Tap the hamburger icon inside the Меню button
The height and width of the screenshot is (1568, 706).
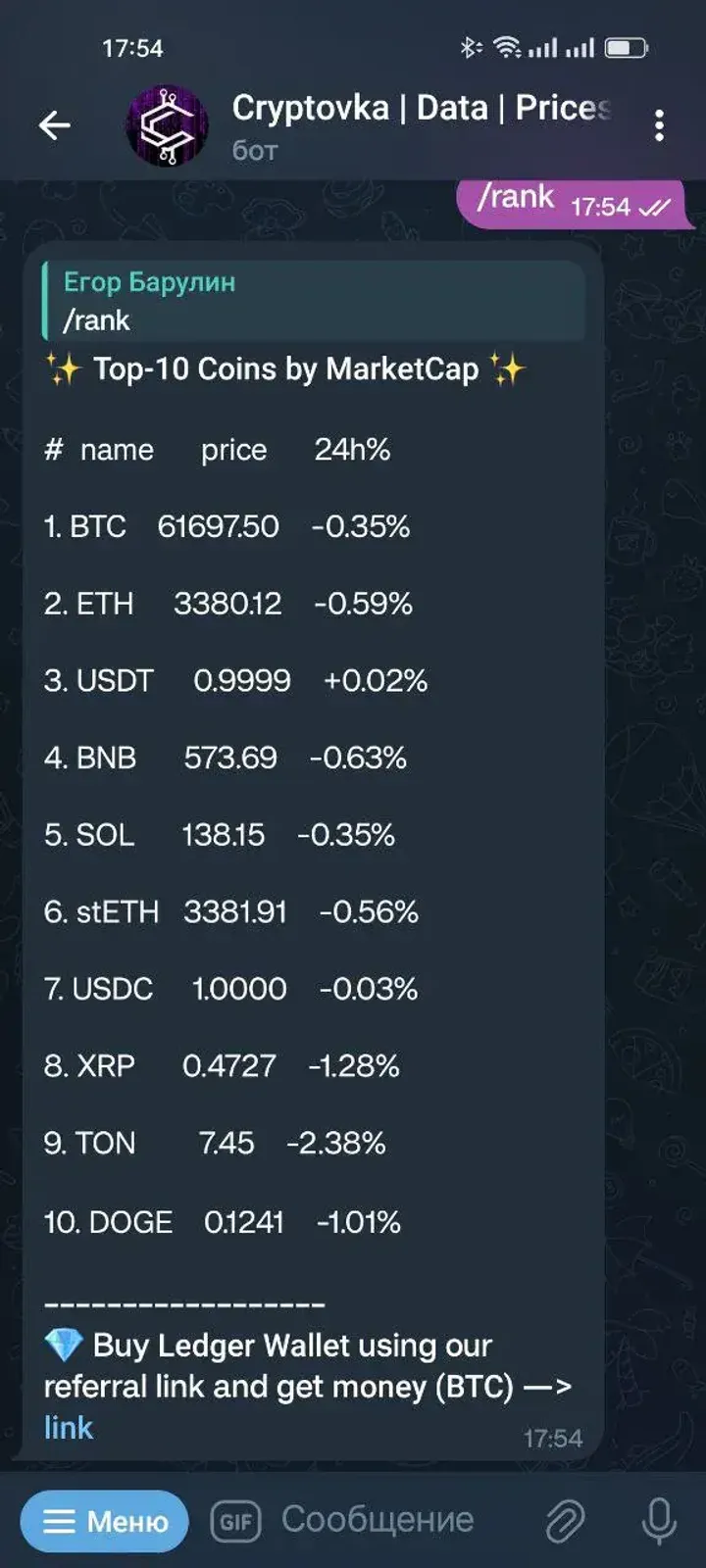(61, 1520)
